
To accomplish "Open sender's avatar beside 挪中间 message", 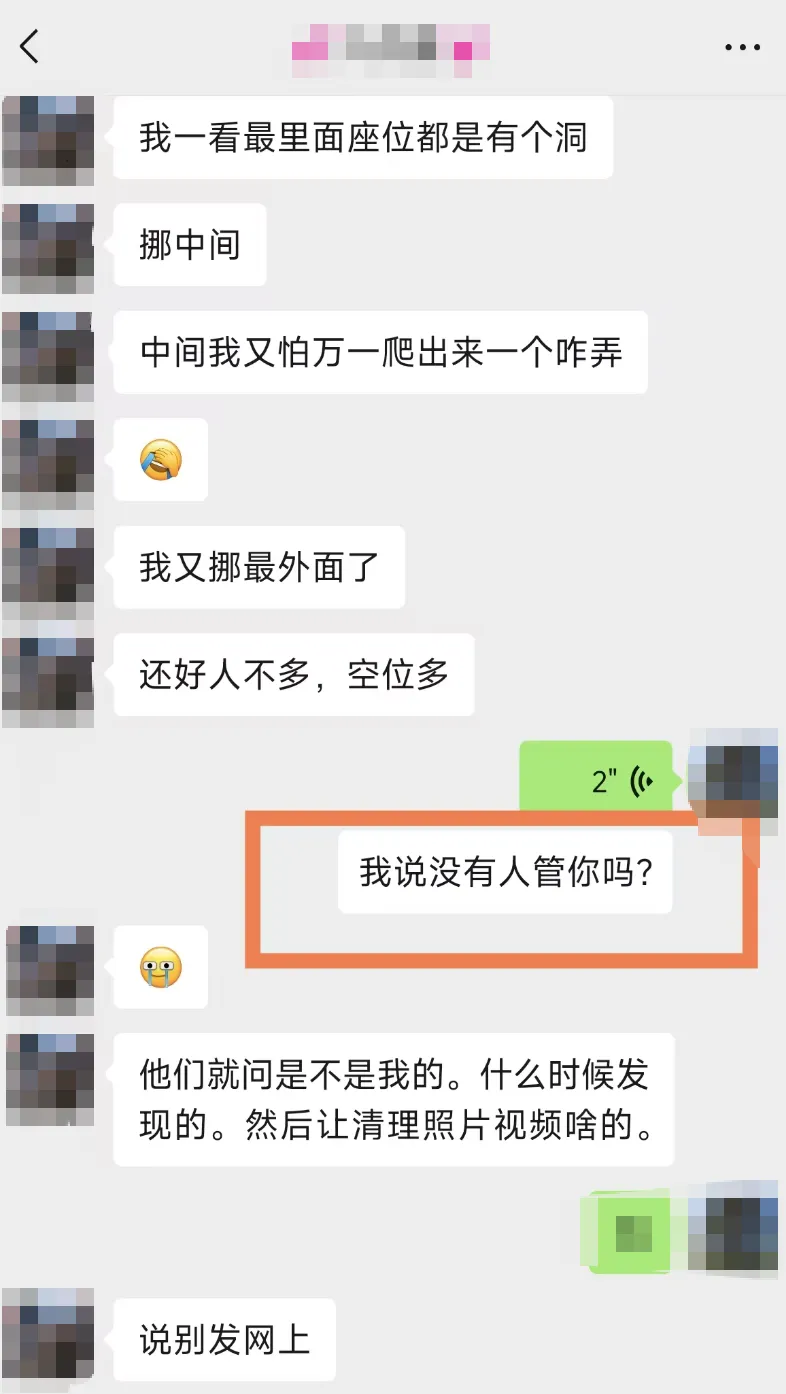I will 48,247.
